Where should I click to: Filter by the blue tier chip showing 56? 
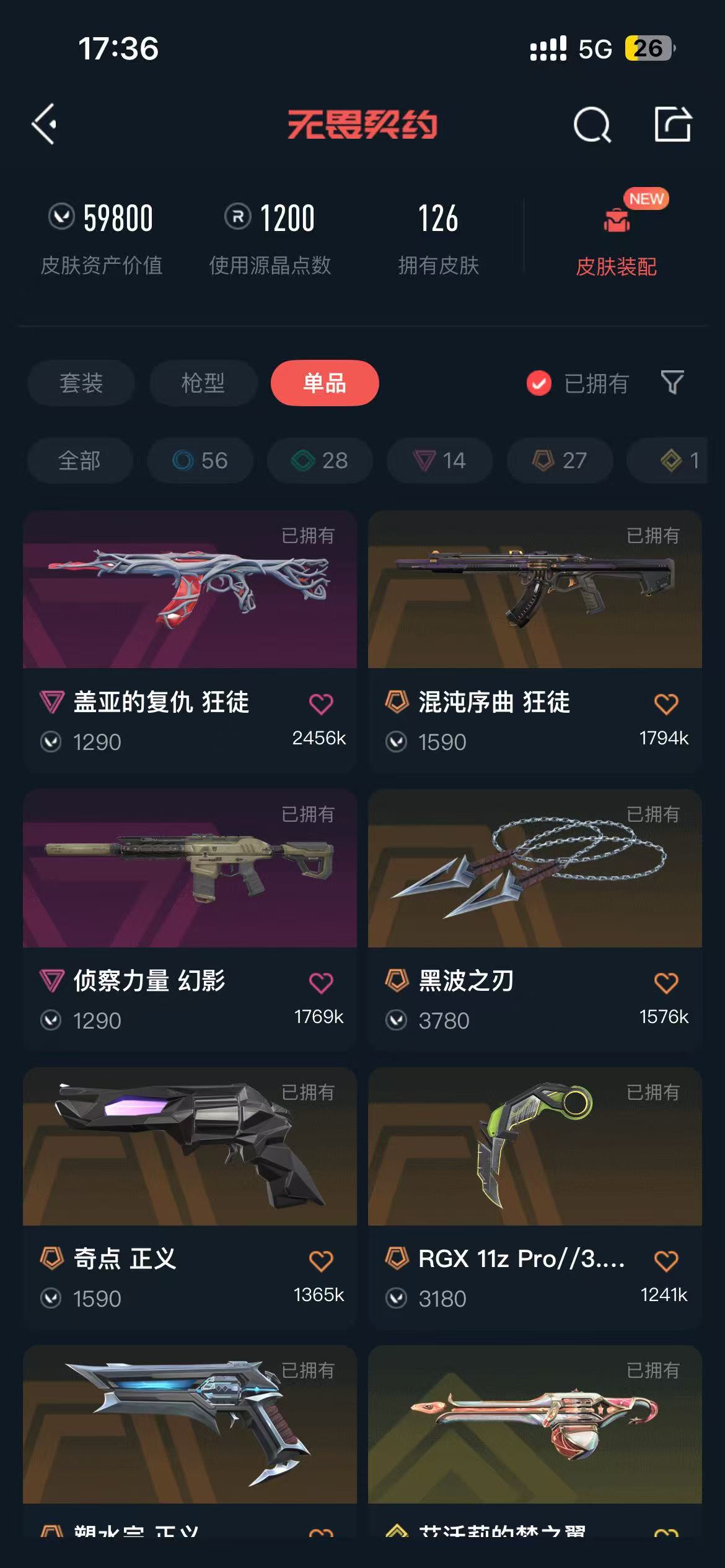click(200, 461)
